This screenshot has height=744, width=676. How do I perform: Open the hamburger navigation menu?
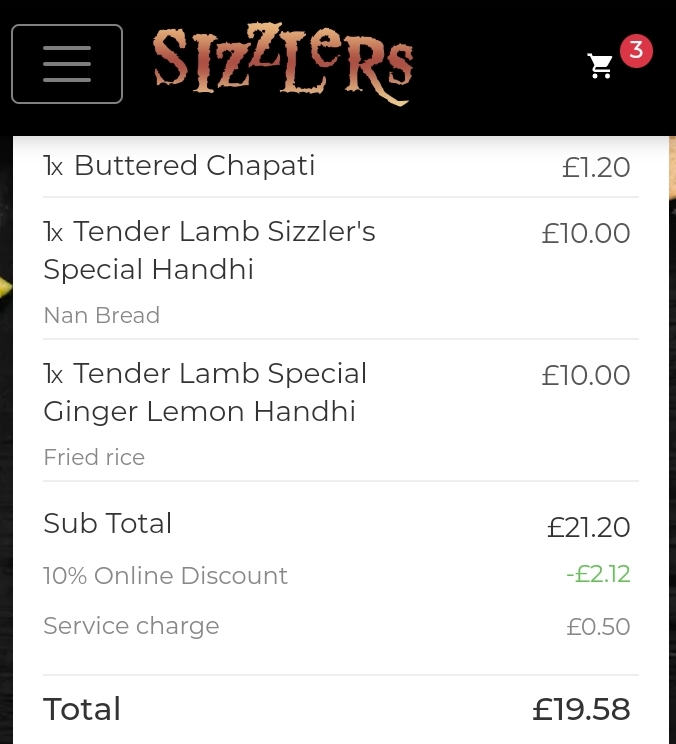coord(67,64)
